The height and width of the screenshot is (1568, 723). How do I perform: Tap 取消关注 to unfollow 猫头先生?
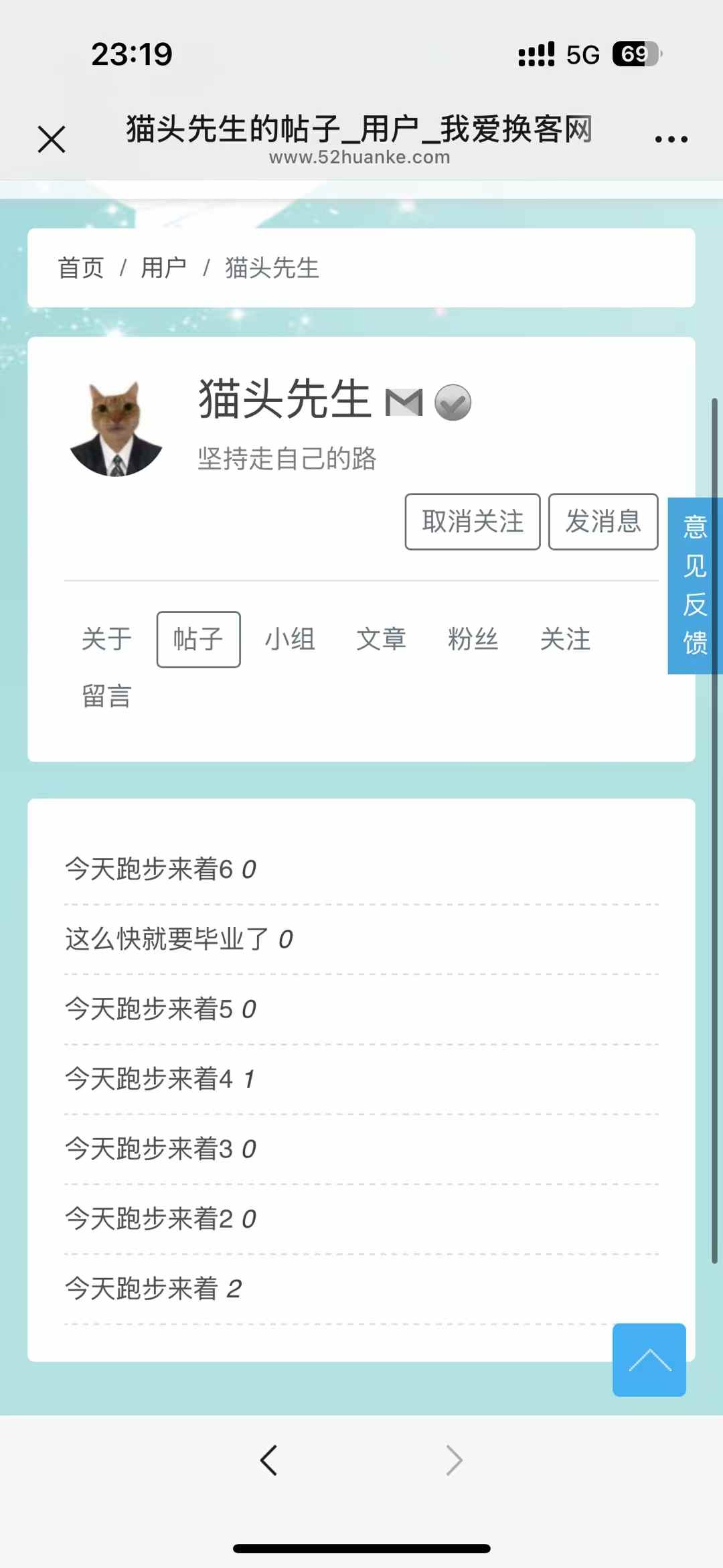(x=473, y=522)
